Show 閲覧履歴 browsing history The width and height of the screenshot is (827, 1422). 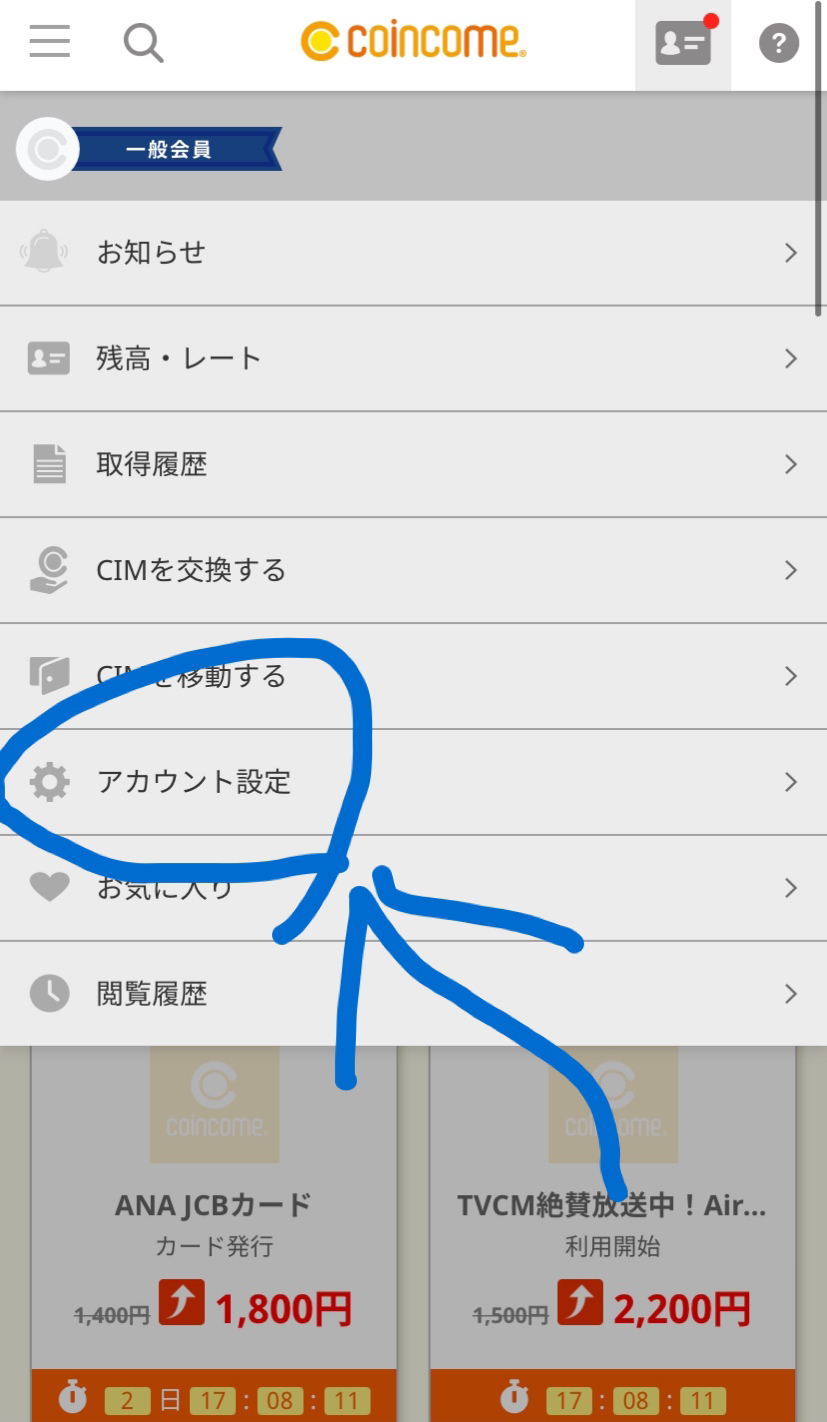(413, 994)
